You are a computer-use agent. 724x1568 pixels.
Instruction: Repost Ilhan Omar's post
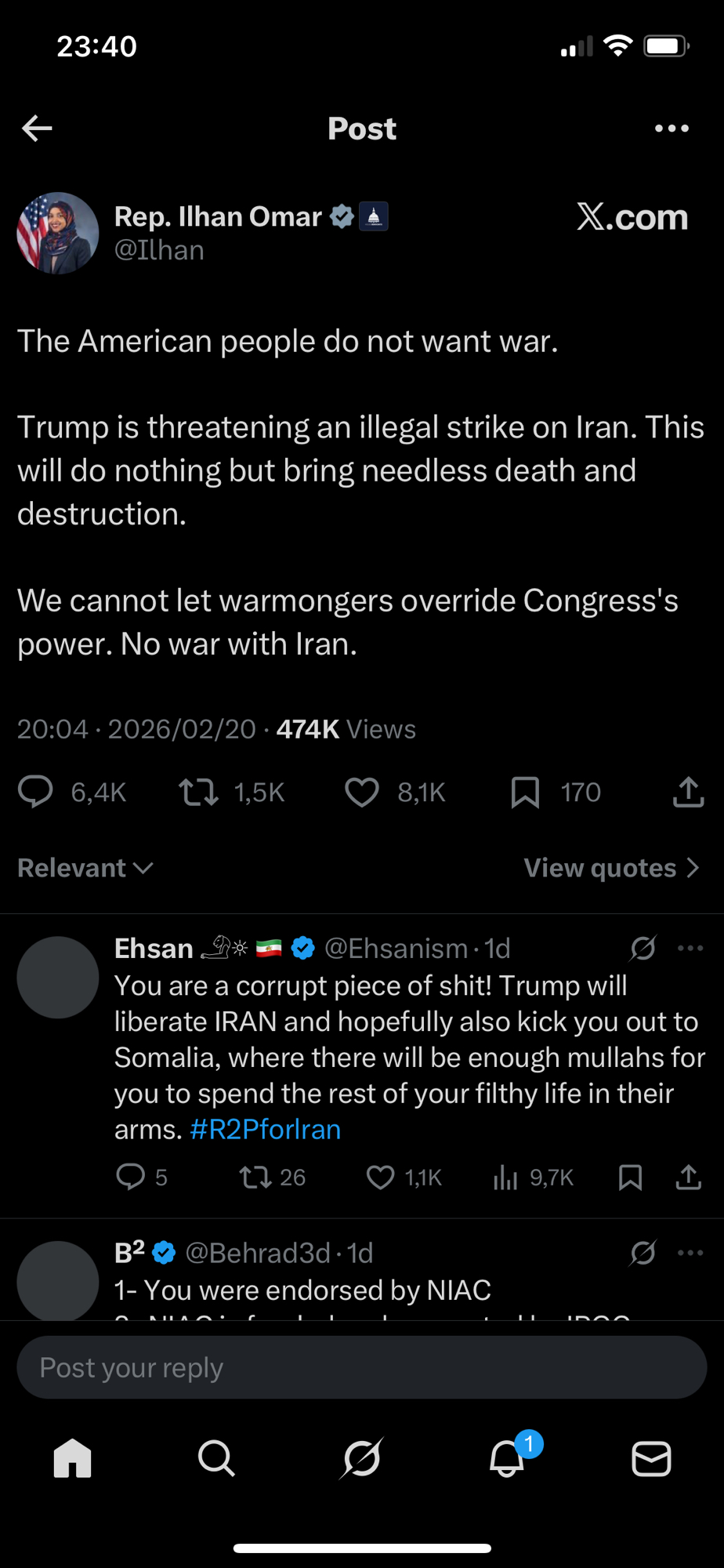pyautogui.click(x=199, y=792)
